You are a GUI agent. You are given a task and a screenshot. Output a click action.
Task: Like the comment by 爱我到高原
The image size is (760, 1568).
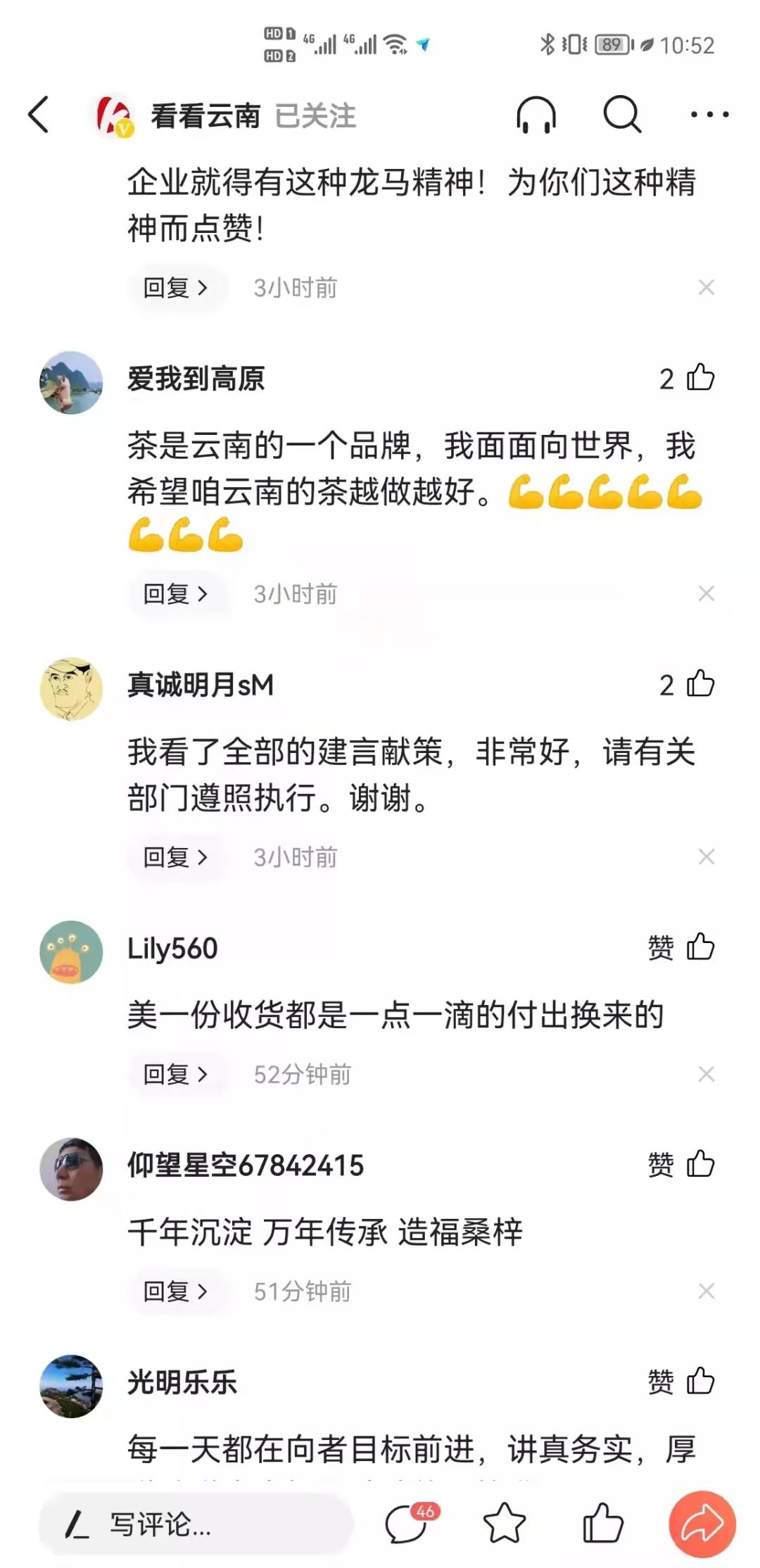click(700, 378)
